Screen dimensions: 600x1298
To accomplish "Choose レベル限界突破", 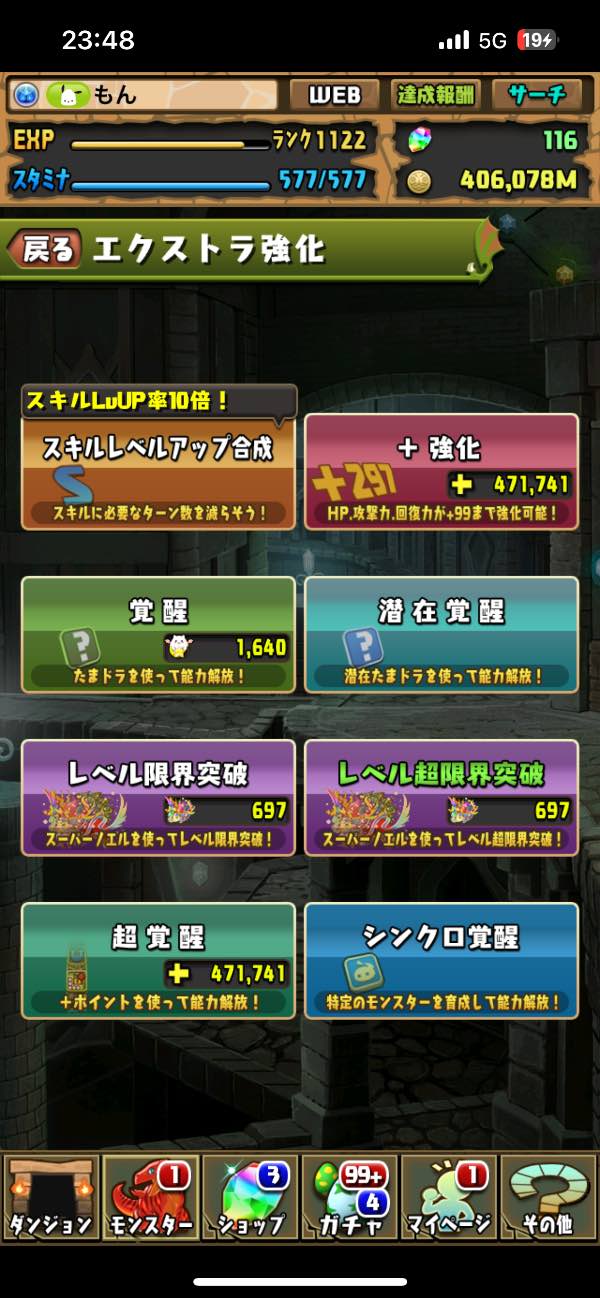I will (x=158, y=798).
